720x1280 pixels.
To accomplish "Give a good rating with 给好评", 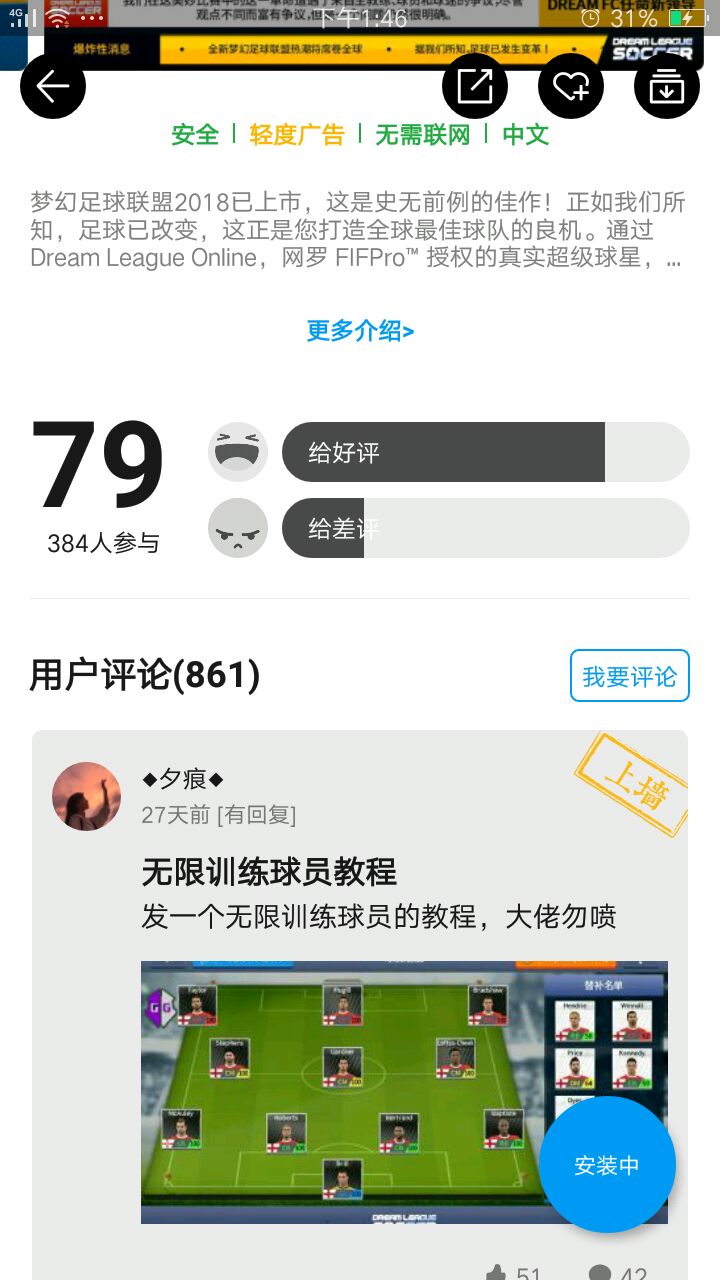I will pos(486,452).
